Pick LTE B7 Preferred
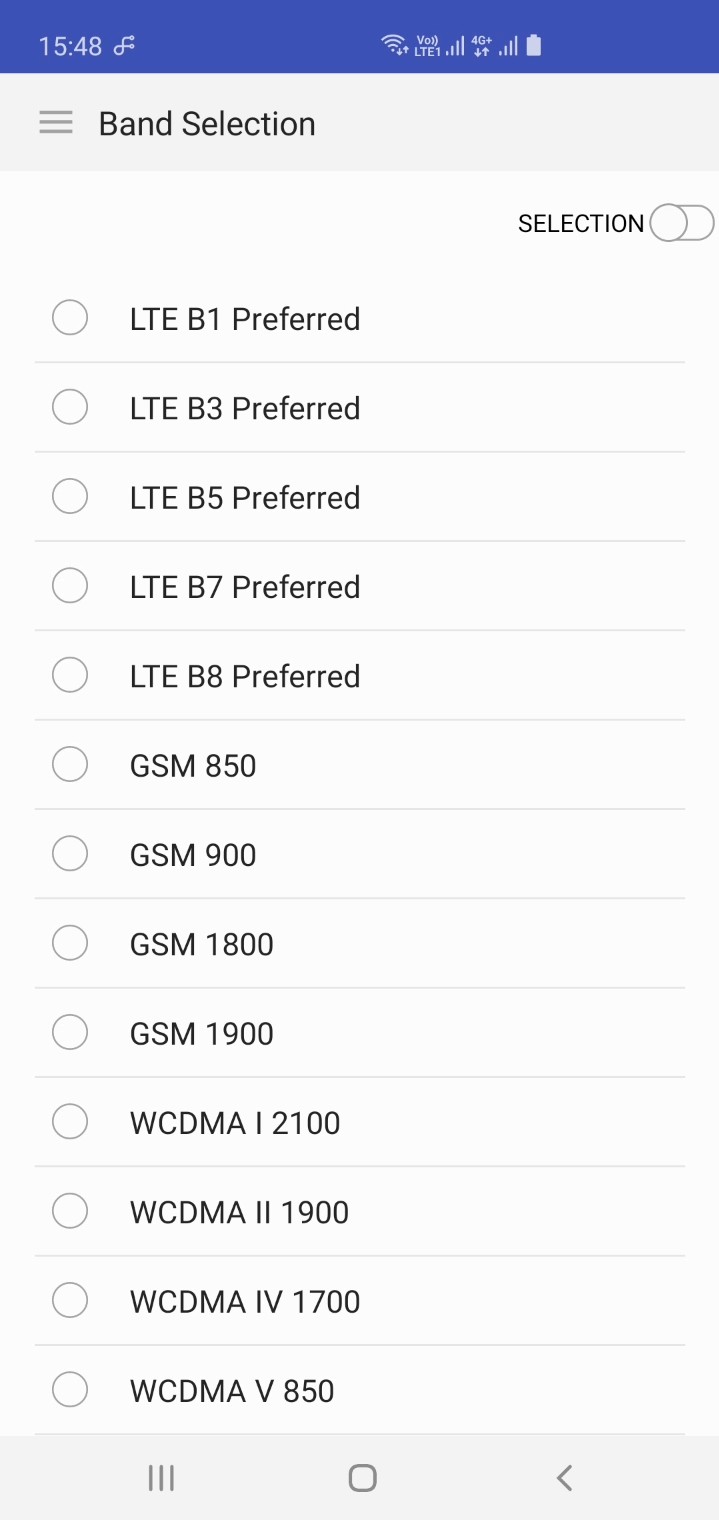Image resolution: width=719 pixels, height=1520 pixels. 70,586
